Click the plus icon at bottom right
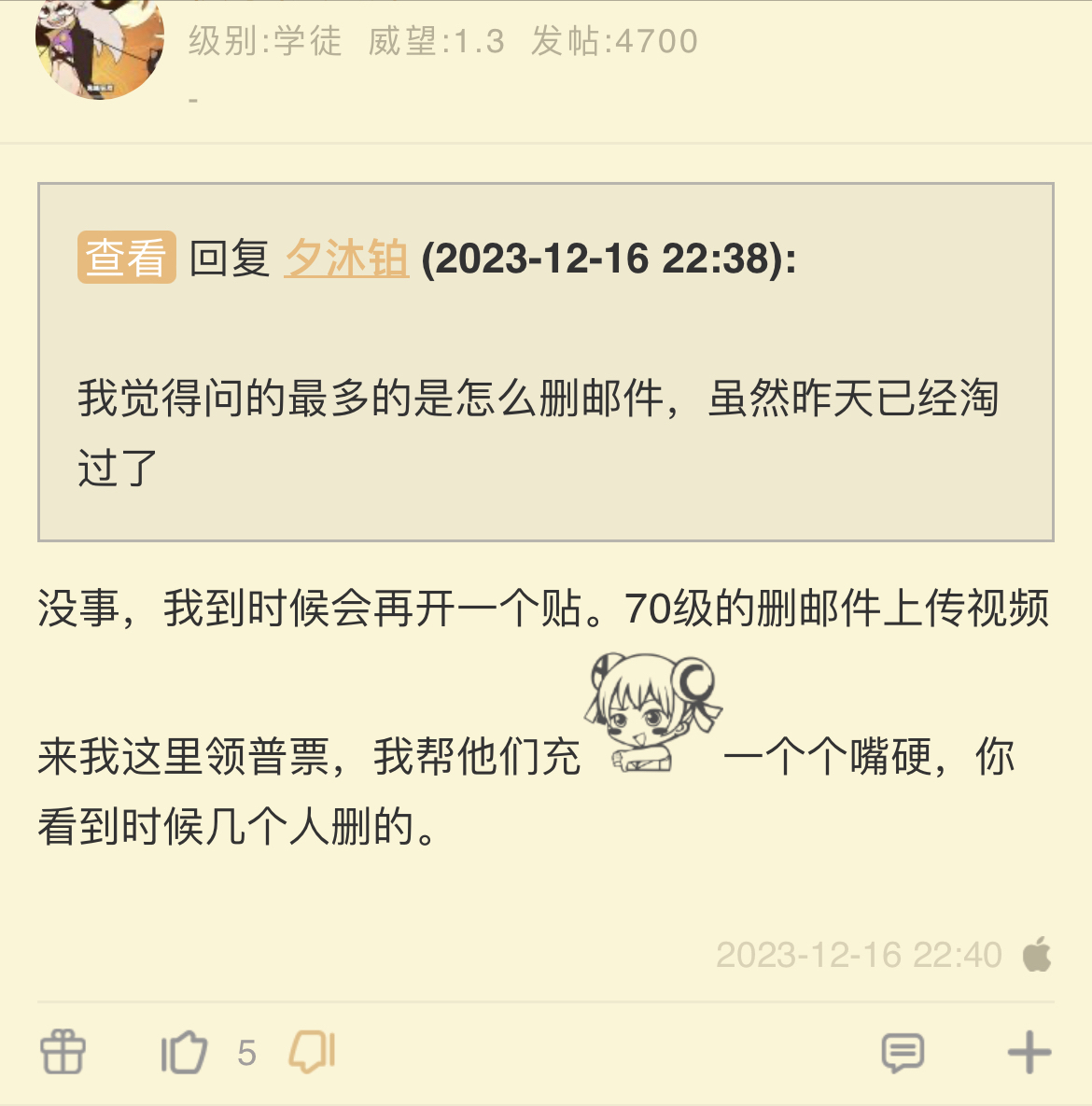The image size is (1092, 1106). click(1029, 1052)
